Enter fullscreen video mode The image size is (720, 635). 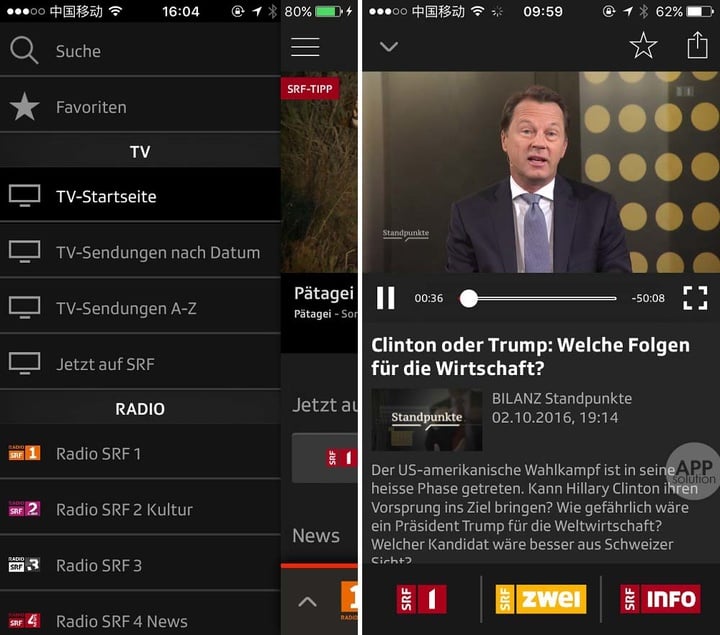pyautogui.click(x=695, y=298)
